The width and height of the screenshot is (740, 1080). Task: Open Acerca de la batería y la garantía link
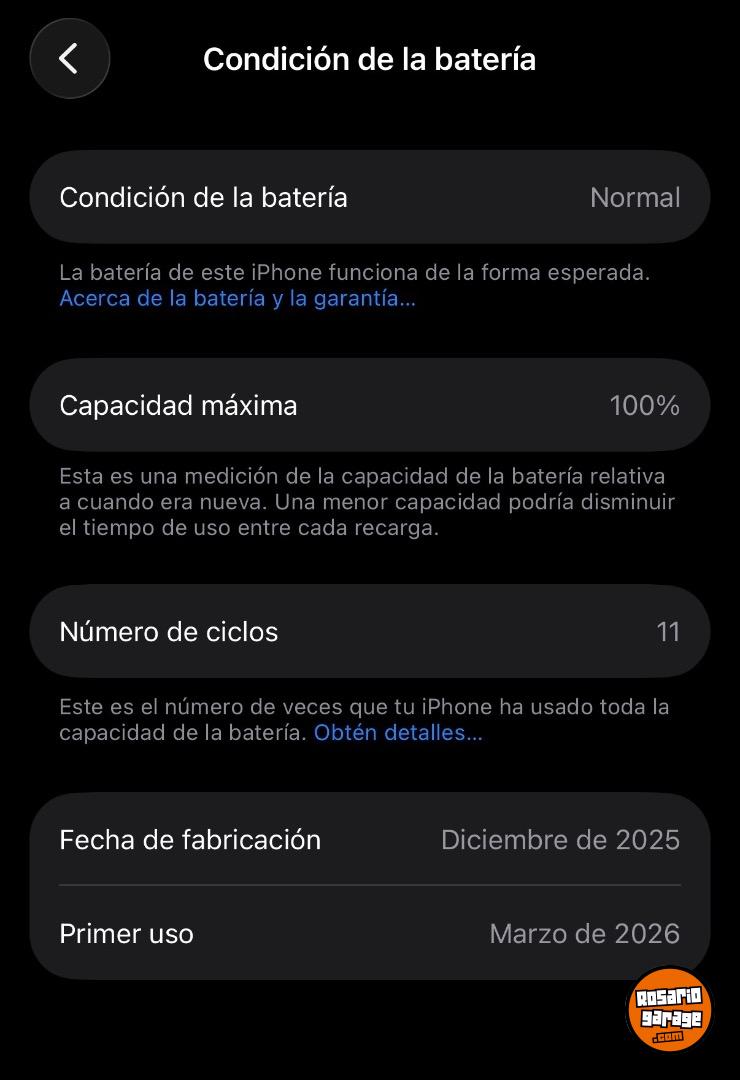point(237,298)
